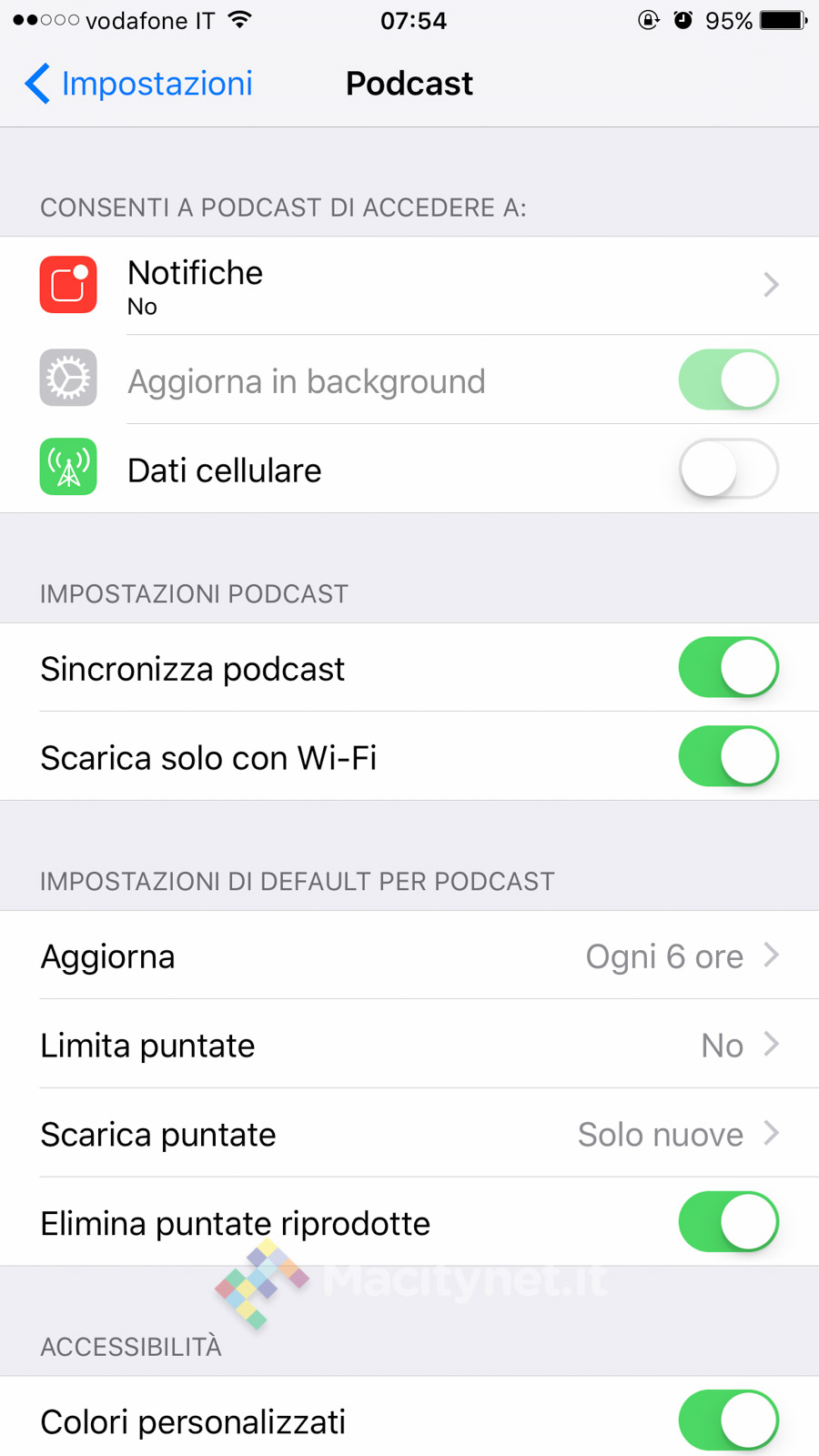
Task: Open Limita puntate options
Action: (409, 1045)
